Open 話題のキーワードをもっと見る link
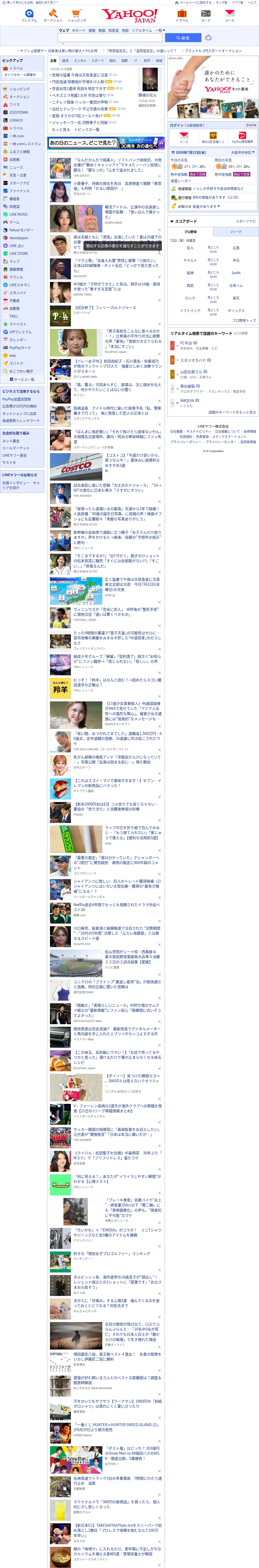Screen dimensions: 259x1568 [232, 412]
